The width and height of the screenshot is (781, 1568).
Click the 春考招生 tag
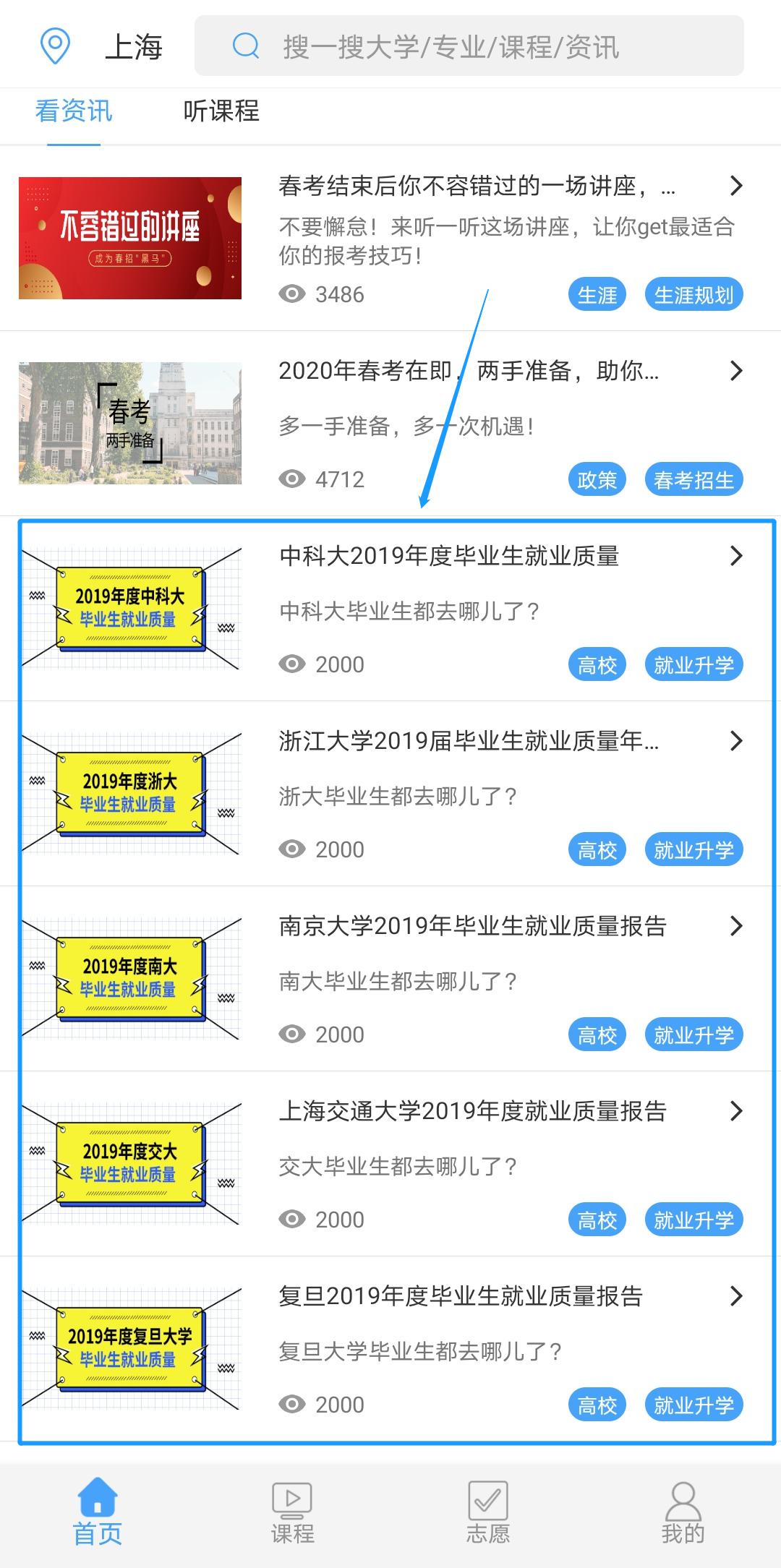693,479
